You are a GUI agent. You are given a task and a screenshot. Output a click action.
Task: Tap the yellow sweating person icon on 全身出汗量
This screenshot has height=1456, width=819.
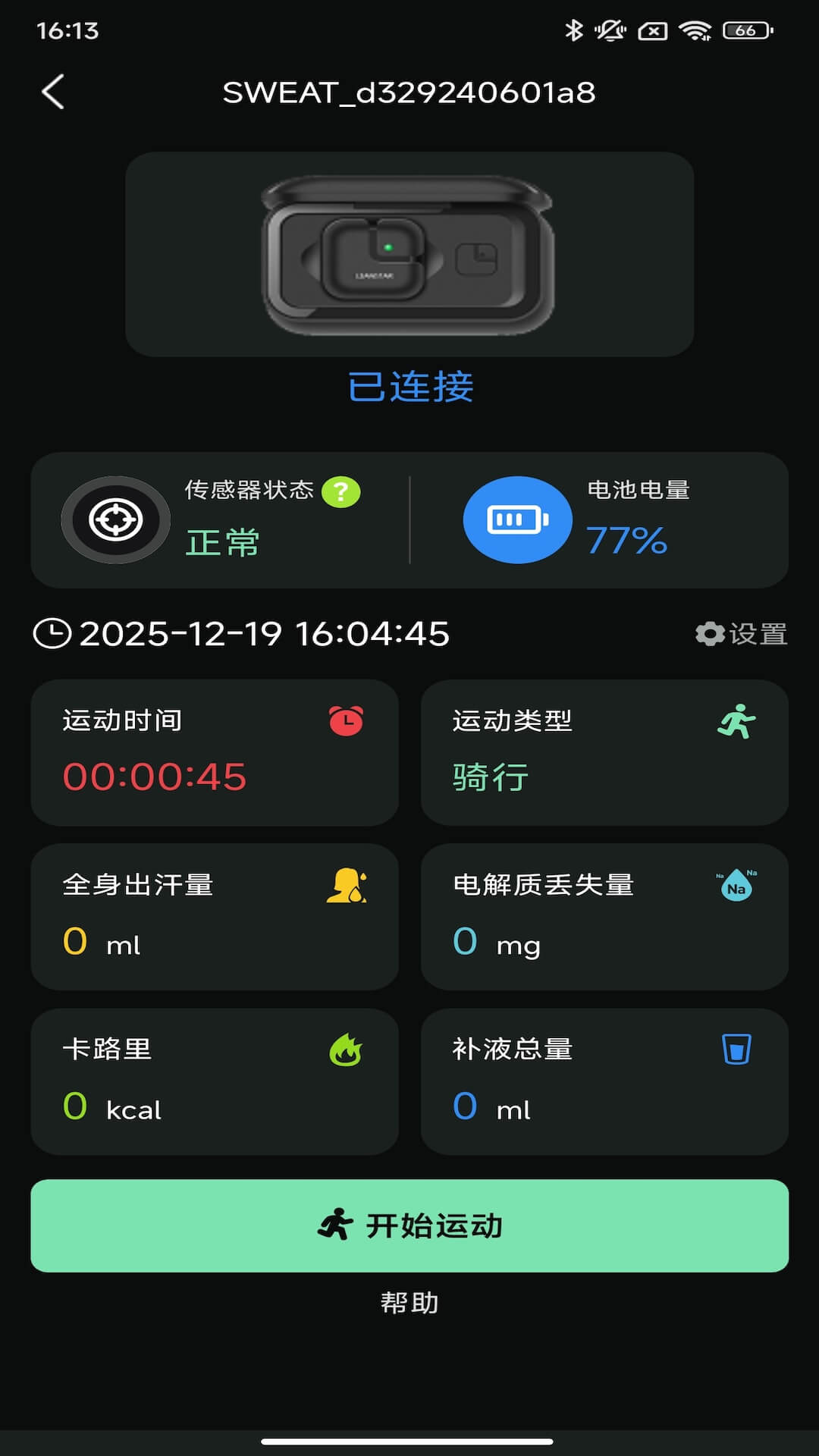click(348, 885)
